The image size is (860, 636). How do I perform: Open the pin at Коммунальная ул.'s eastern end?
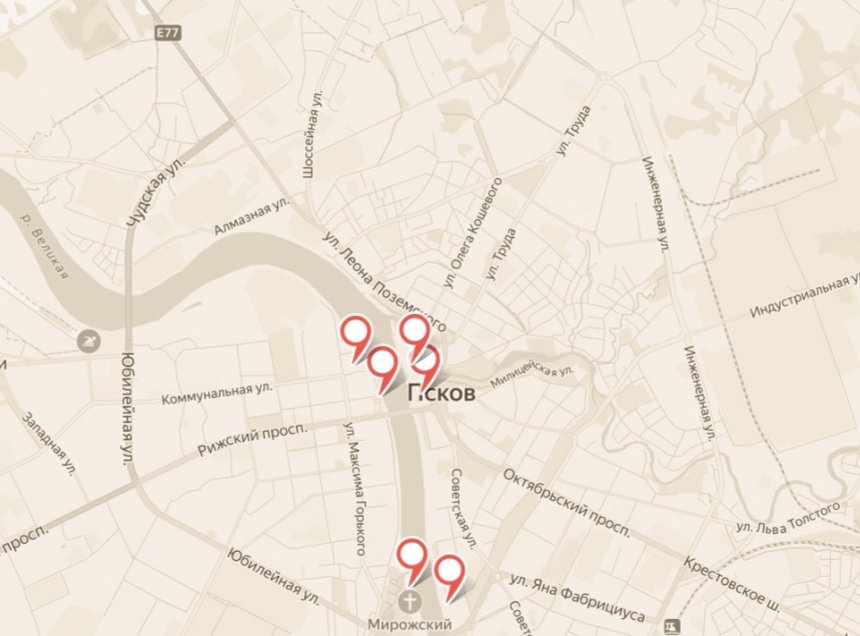point(383,364)
